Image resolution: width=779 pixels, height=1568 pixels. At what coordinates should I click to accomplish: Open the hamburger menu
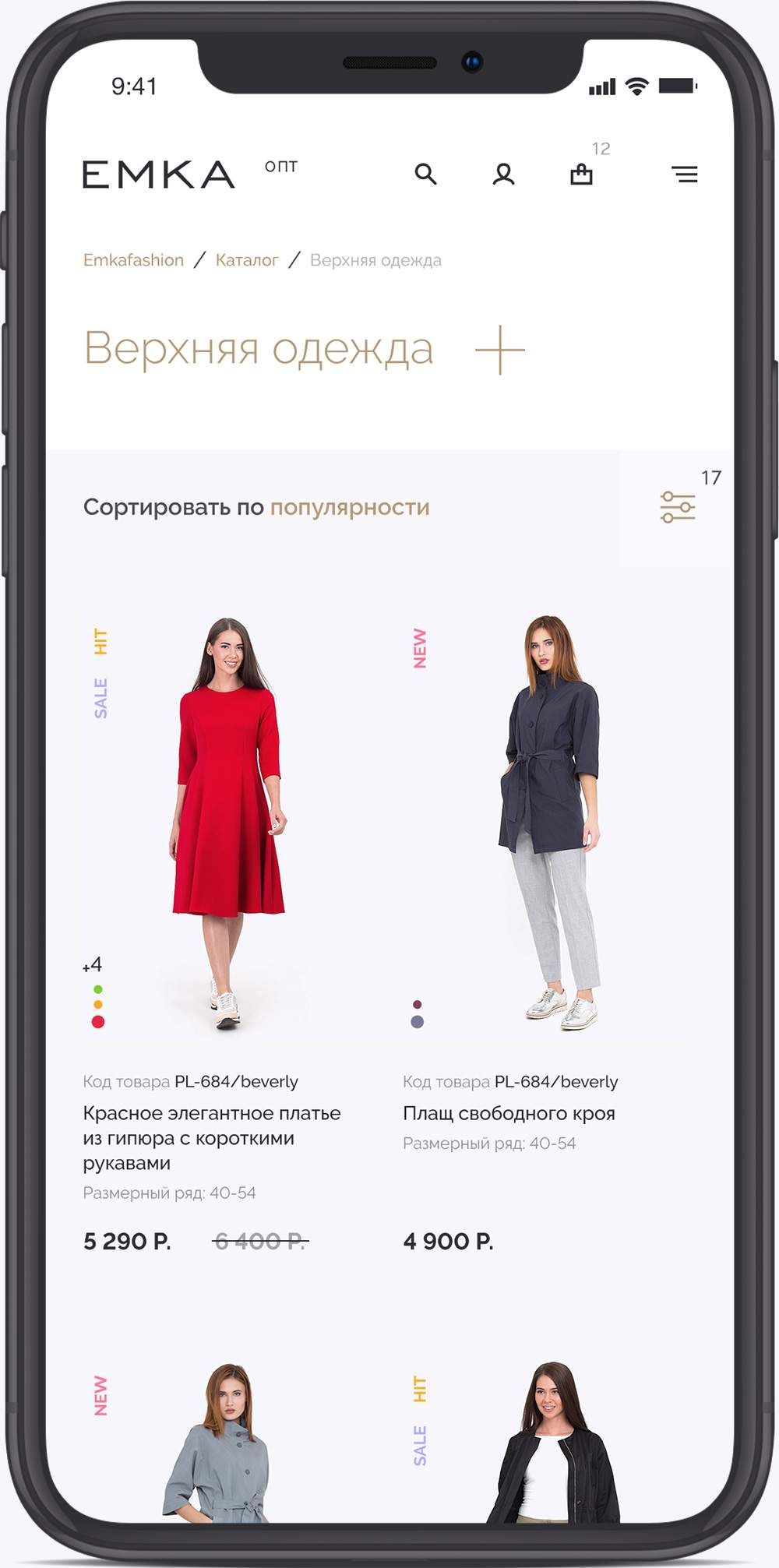point(685,174)
